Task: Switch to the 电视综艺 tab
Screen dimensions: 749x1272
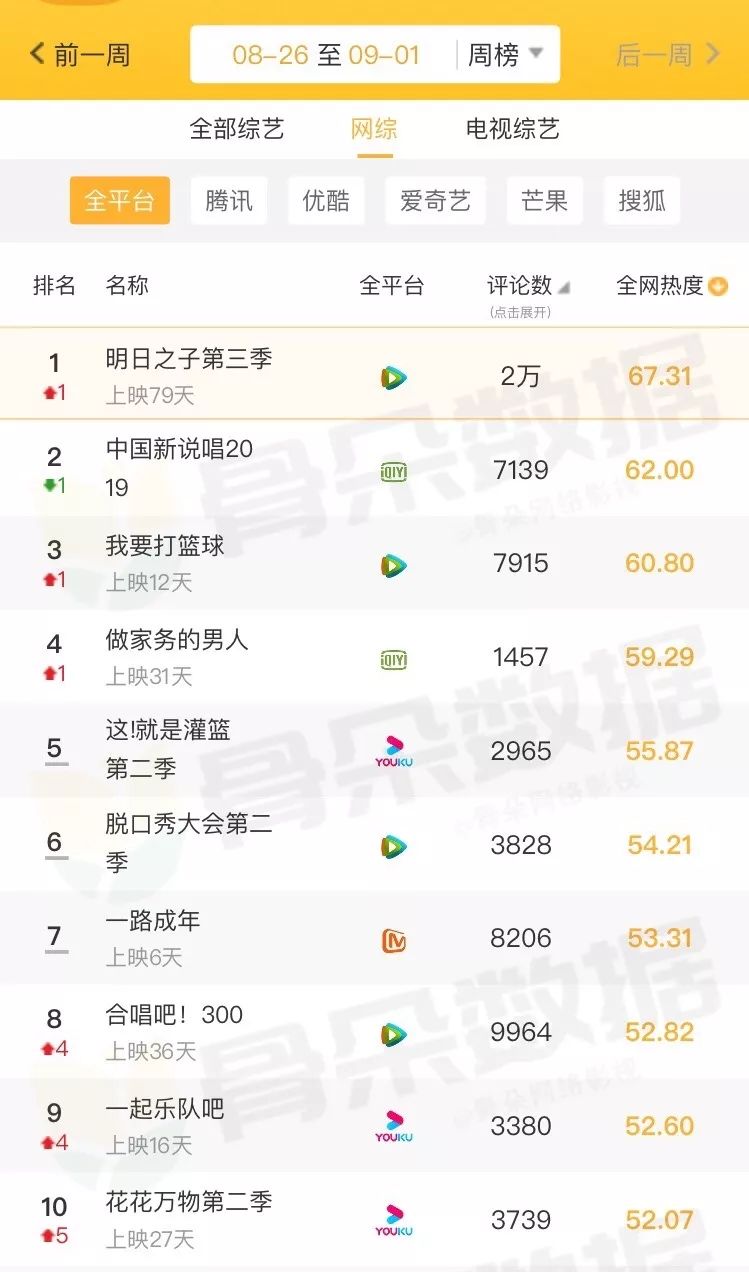Action: [512, 129]
